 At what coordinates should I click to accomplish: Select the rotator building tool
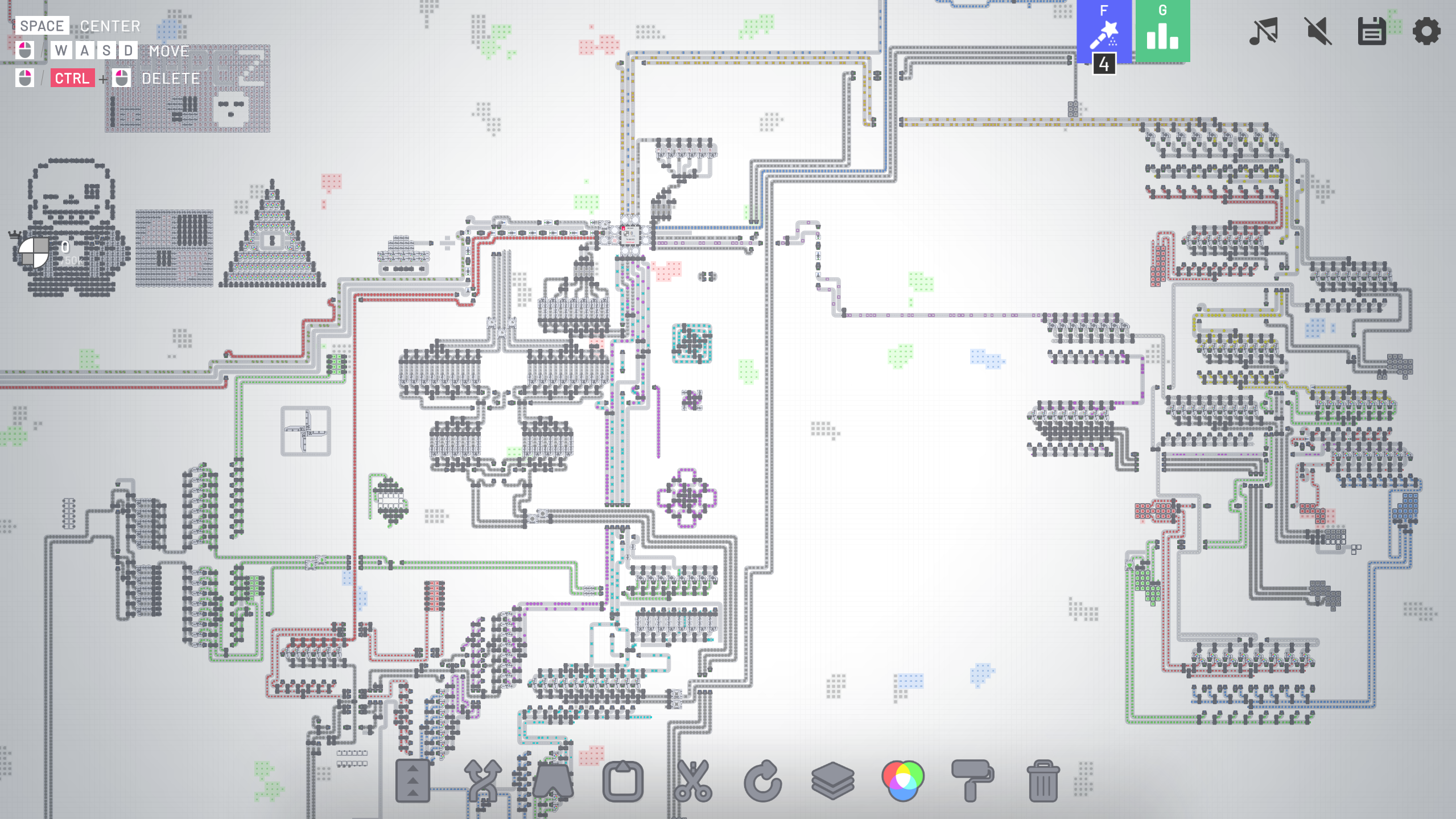762,781
